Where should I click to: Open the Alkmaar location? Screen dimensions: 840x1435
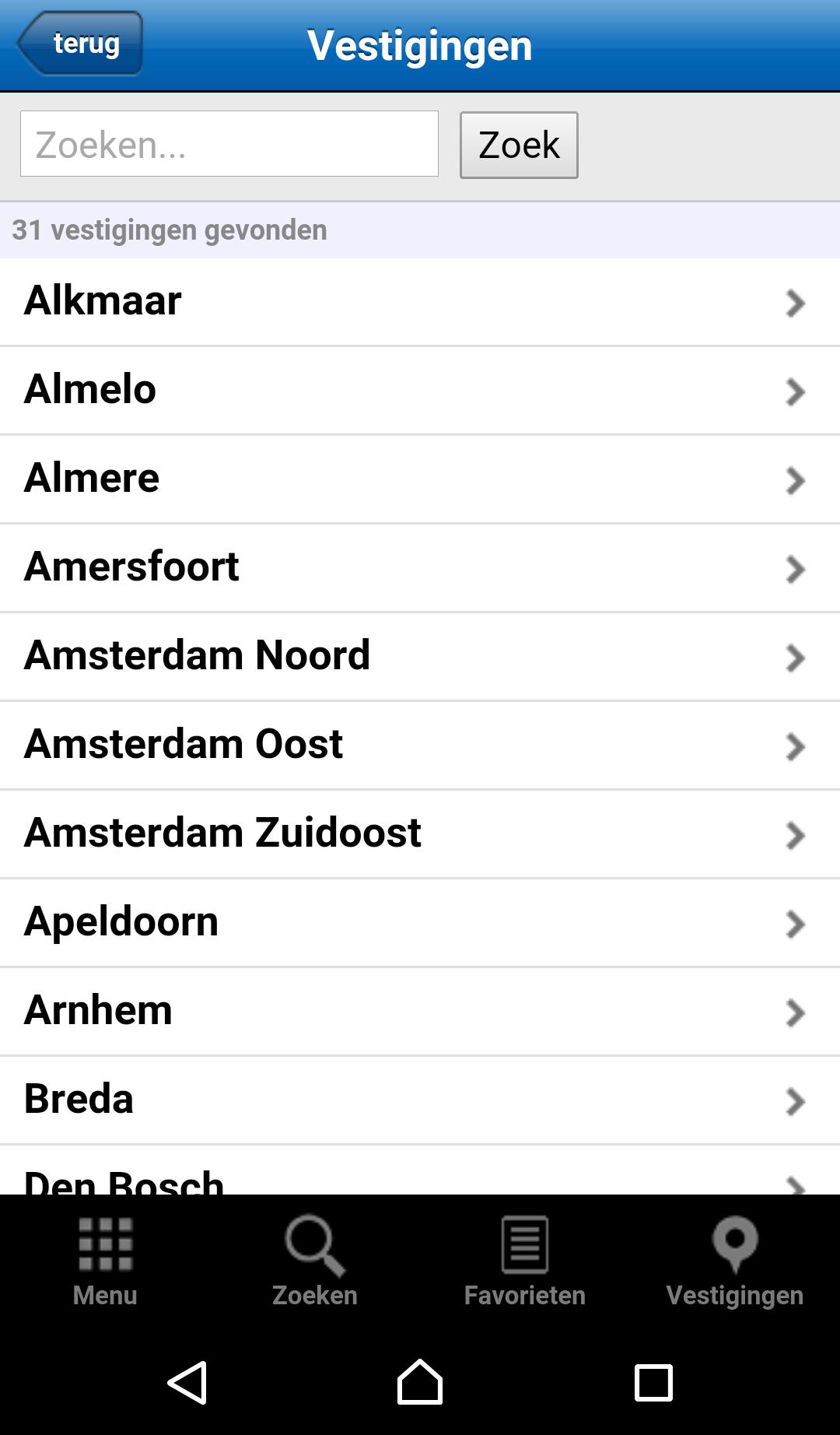click(x=420, y=302)
